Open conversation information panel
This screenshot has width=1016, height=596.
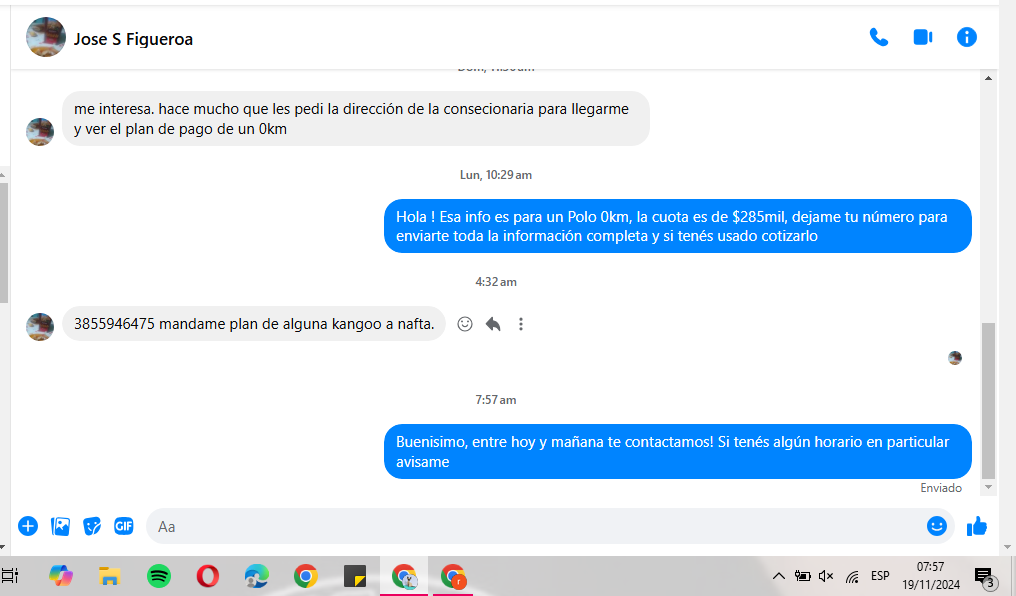pyautogui.click(x=966, y=38)
